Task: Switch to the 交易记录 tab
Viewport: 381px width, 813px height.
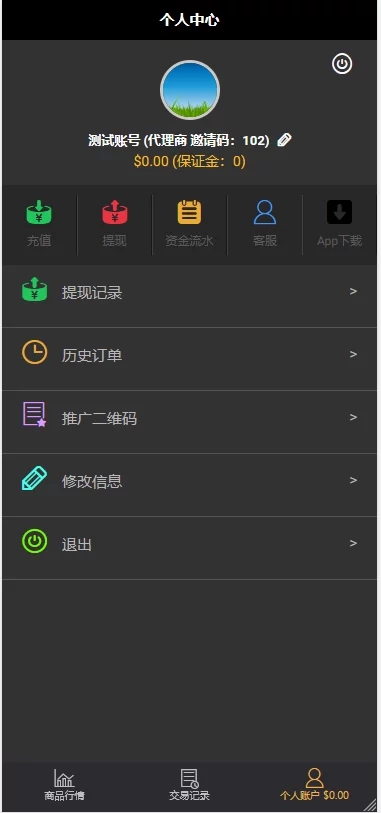Action: pyautogui.click(x=189, y=785)
